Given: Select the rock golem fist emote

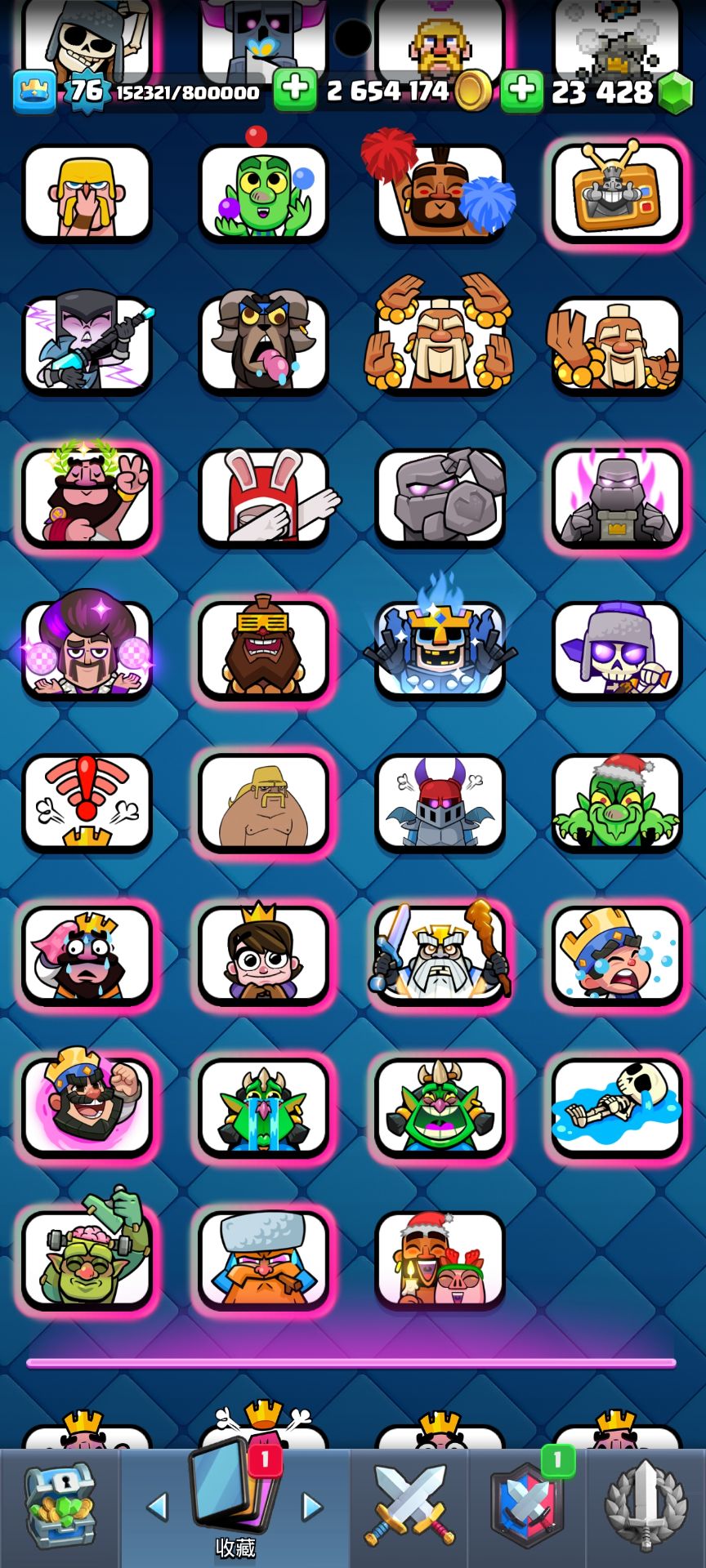Looking at the screenshot, I should tap(440, 497).
